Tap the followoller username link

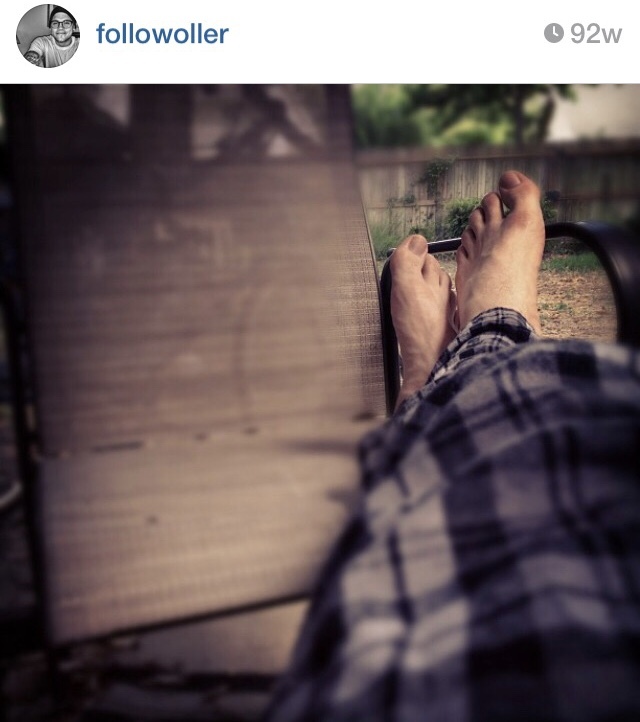pos(162,34)
